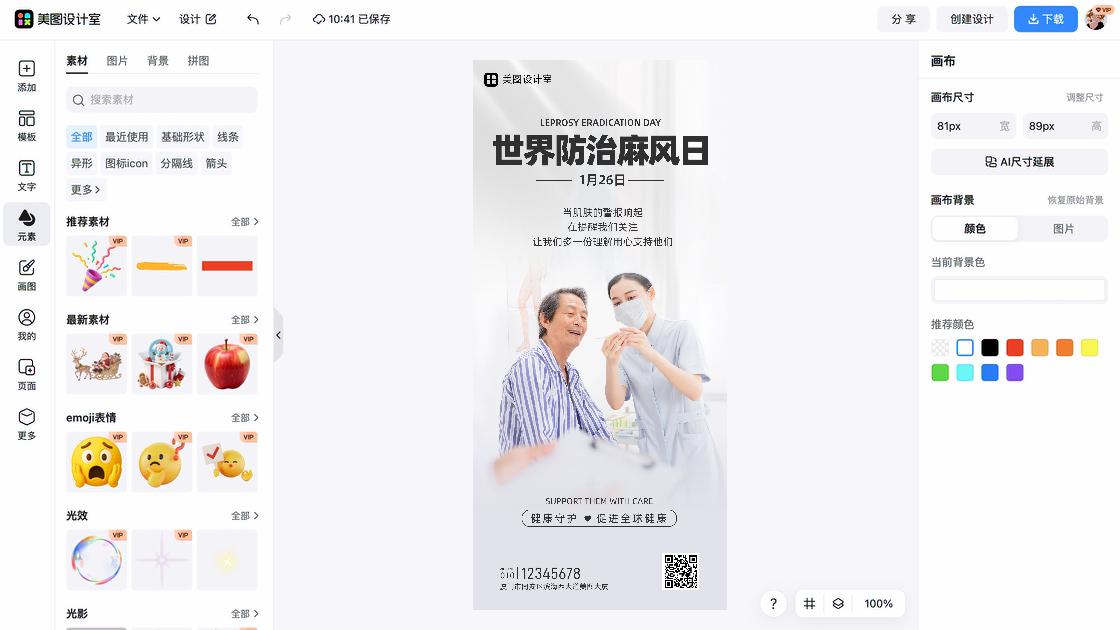Switch to the 背景 tab
This screenshot has width=1120, height=630.
[158, 61]
